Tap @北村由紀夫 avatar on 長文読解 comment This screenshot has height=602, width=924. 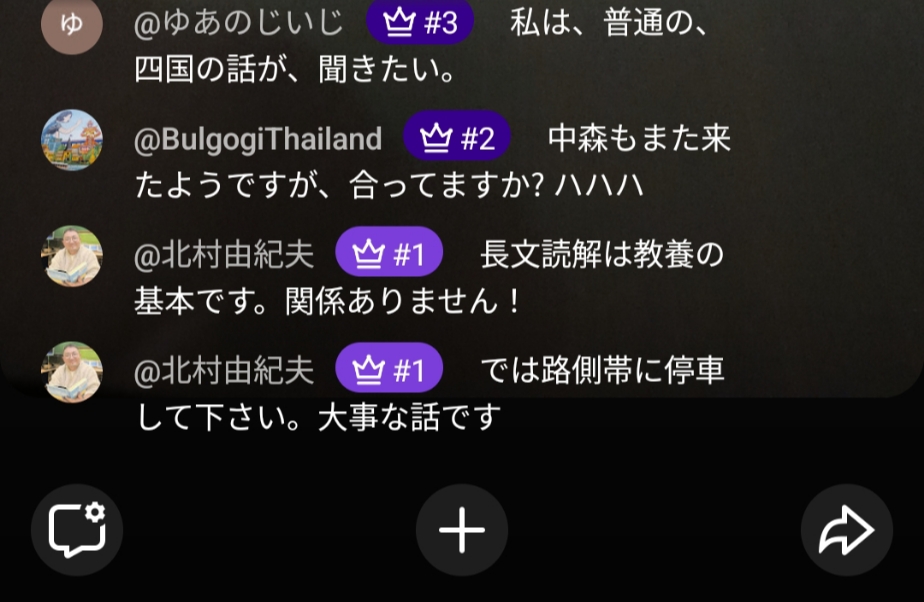[x=71, y=256]
